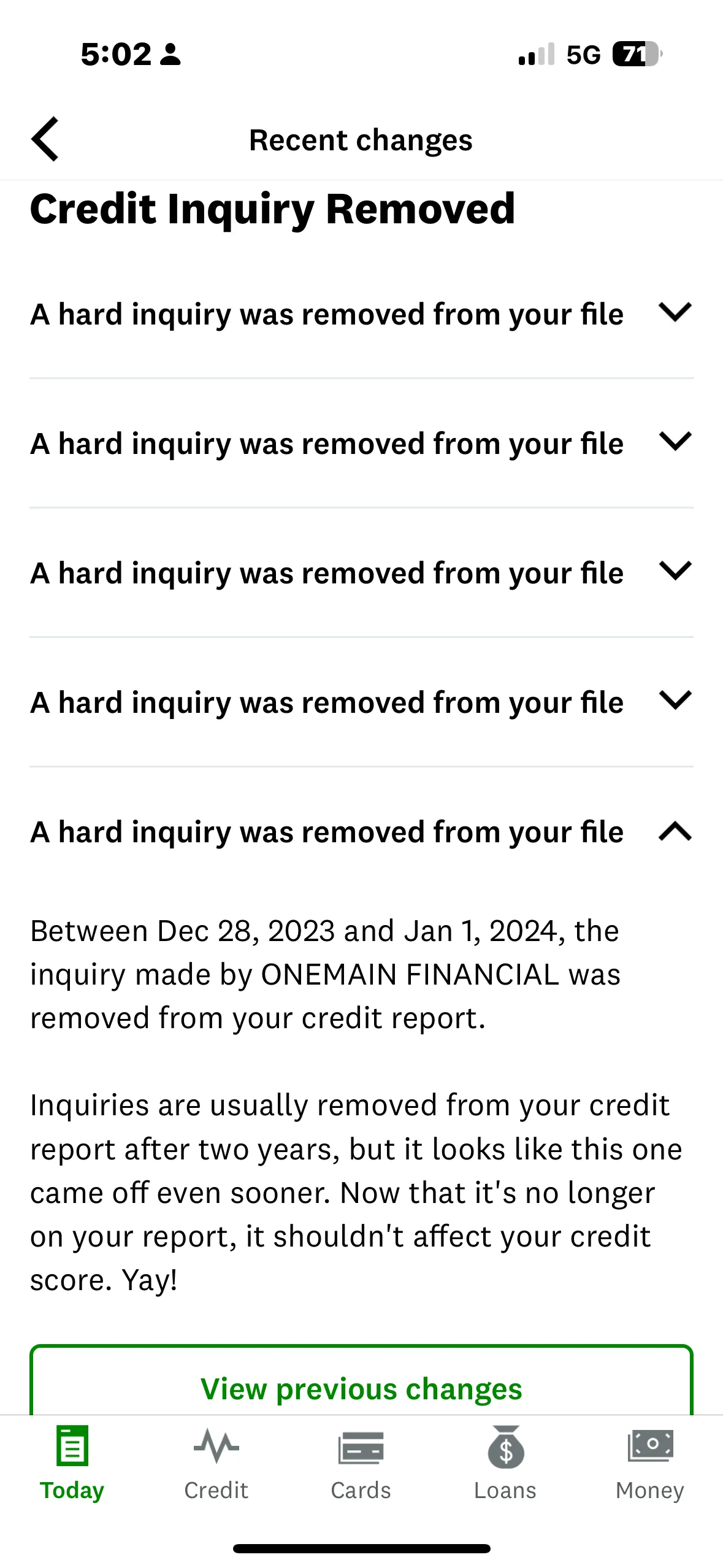Go to the Money tab
The image size is (723, 1568).
click(x=650, y=1463)
